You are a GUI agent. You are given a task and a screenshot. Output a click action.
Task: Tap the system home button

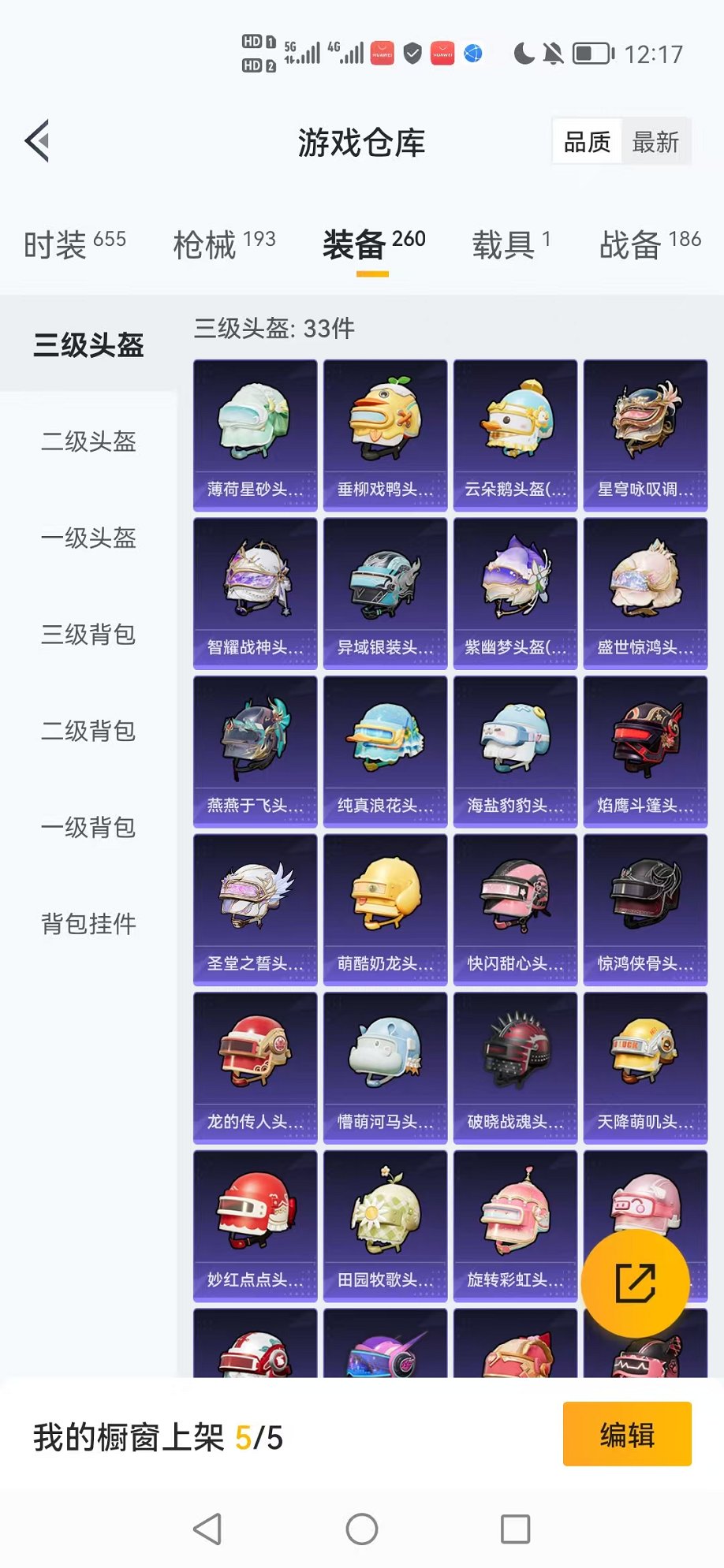(x=362, y=1529)
